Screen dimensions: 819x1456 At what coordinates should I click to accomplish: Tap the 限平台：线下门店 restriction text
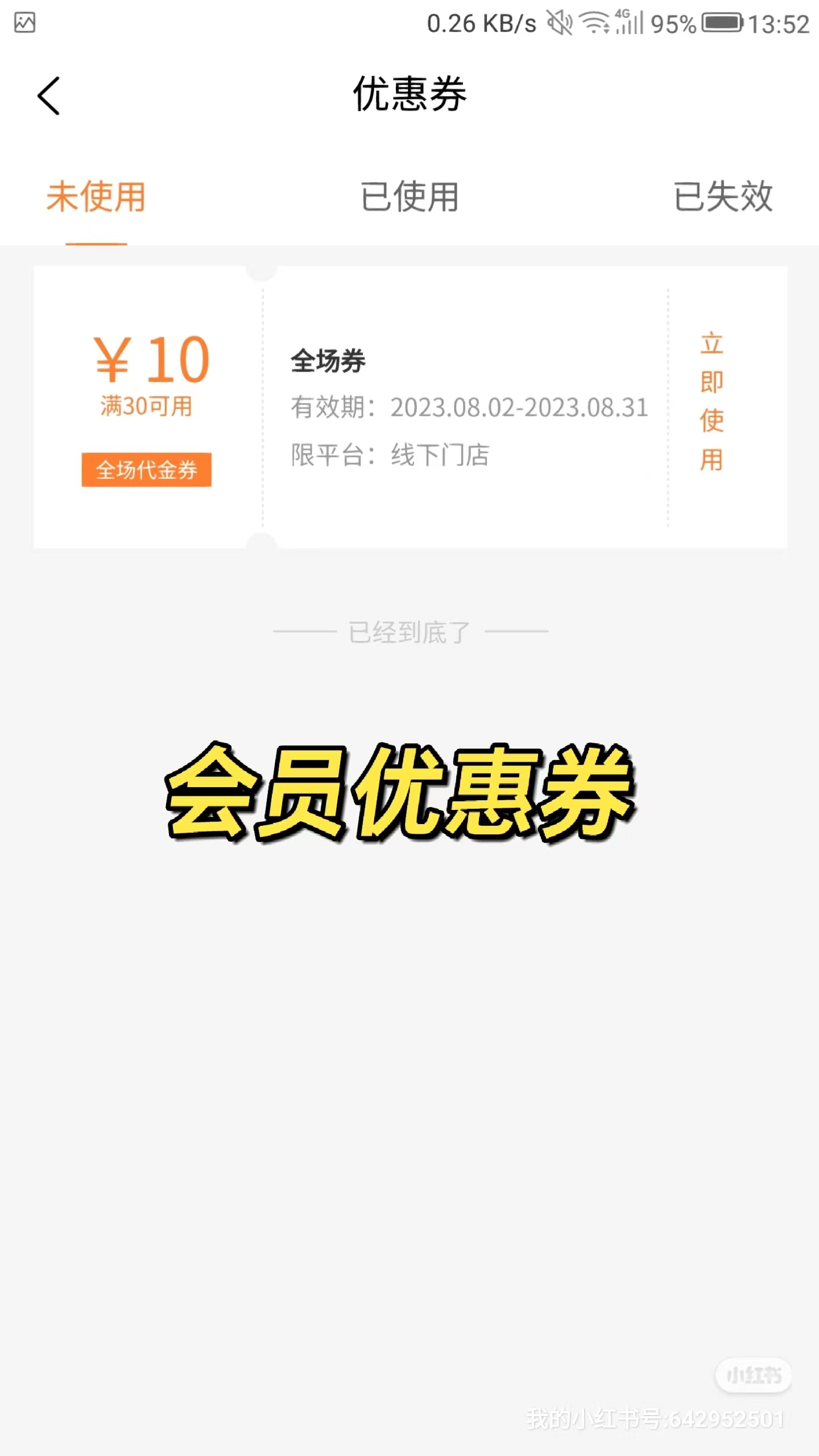tap(390, 455)
